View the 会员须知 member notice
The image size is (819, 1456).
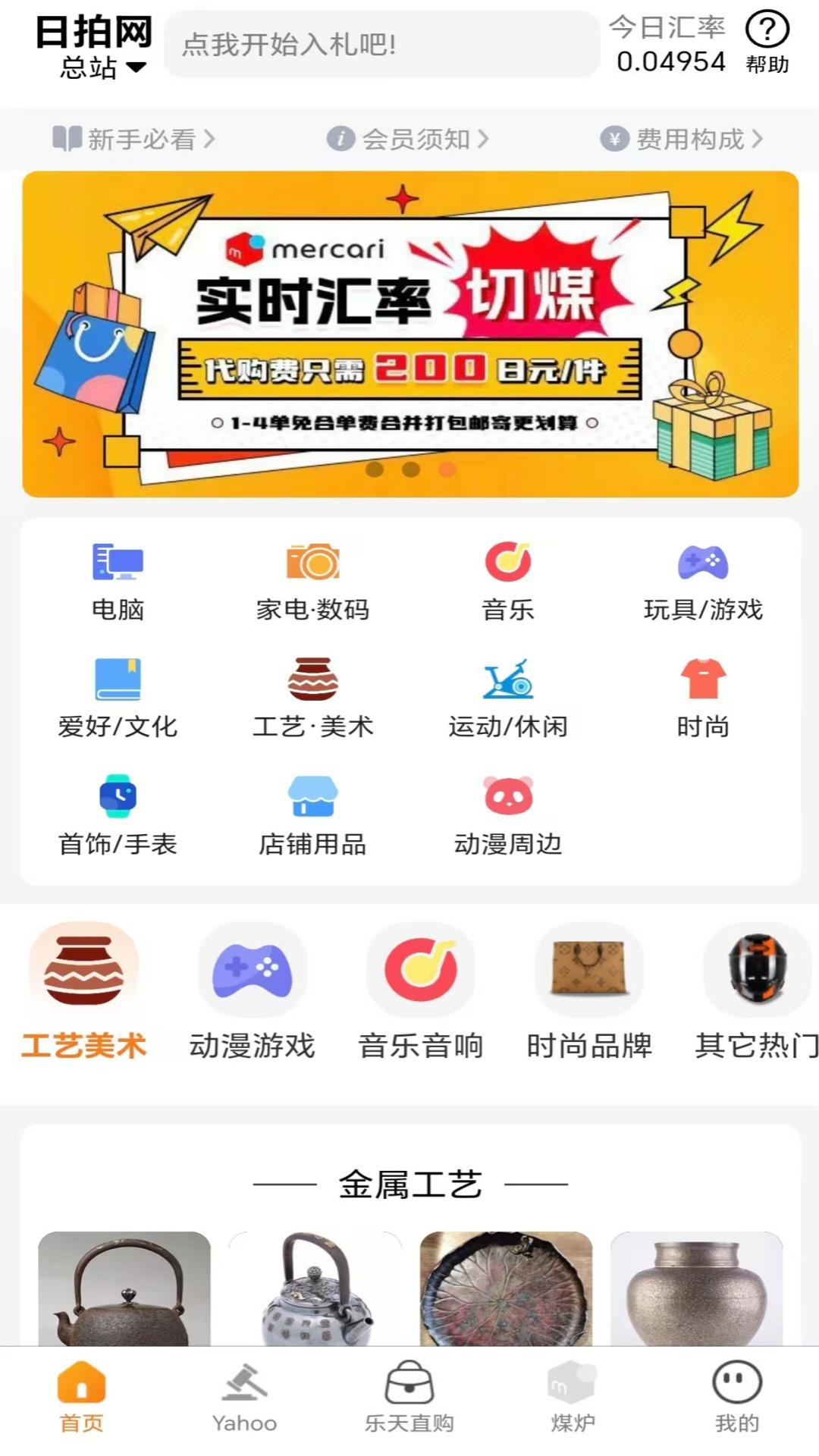(408, 139)
